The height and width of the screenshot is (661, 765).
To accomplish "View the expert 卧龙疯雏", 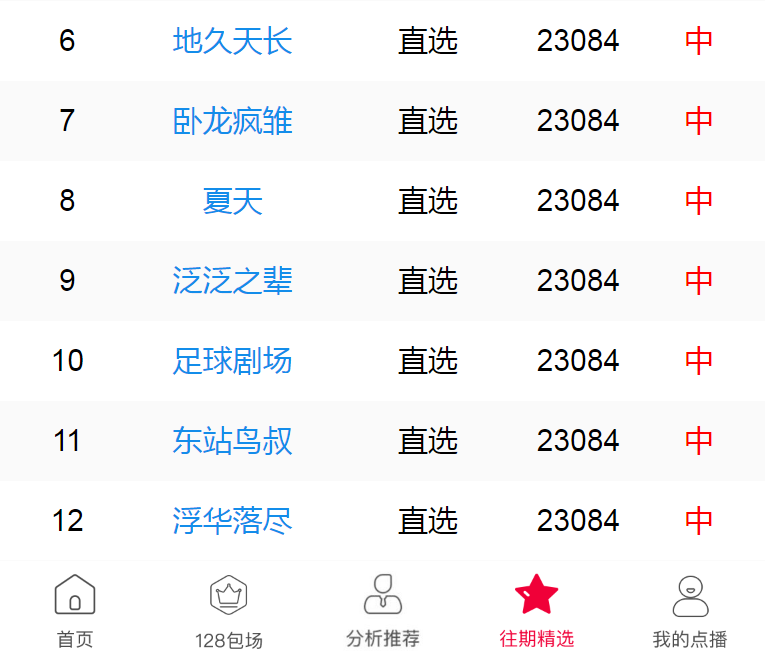I will pos(232,121).
